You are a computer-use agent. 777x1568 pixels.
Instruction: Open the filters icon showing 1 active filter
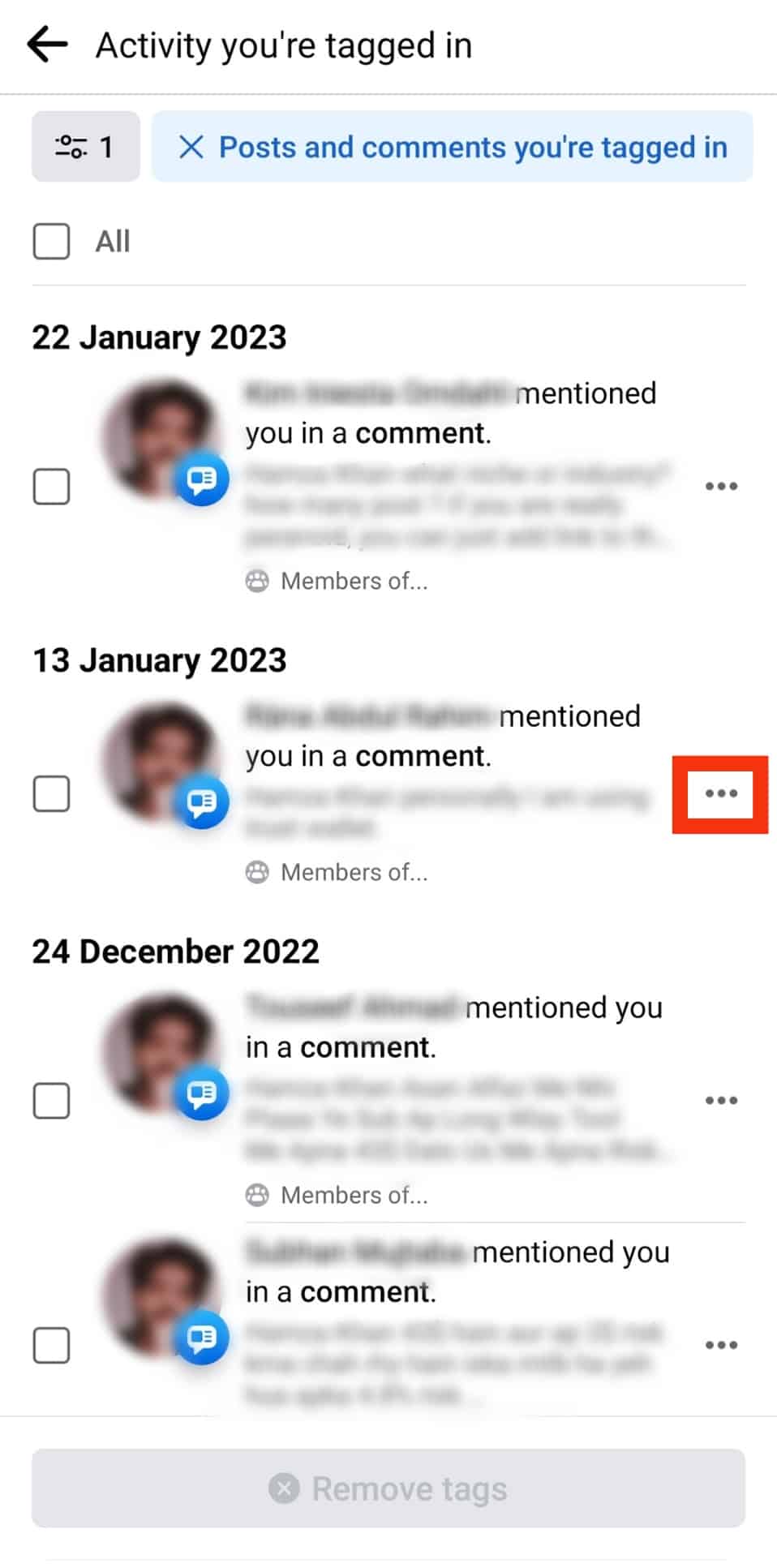[84, 147]
